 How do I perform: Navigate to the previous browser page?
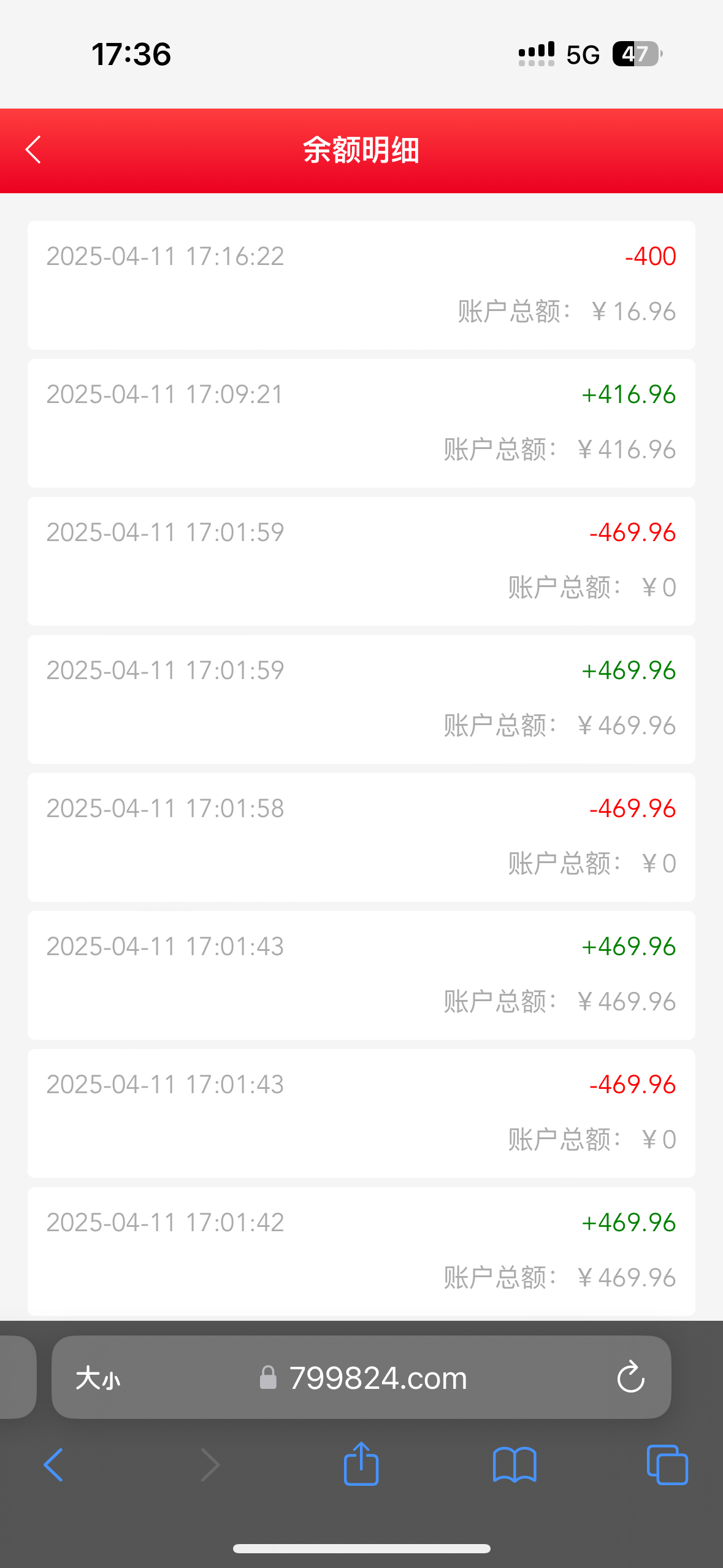pyautogui.click(x=54, y=1465)
